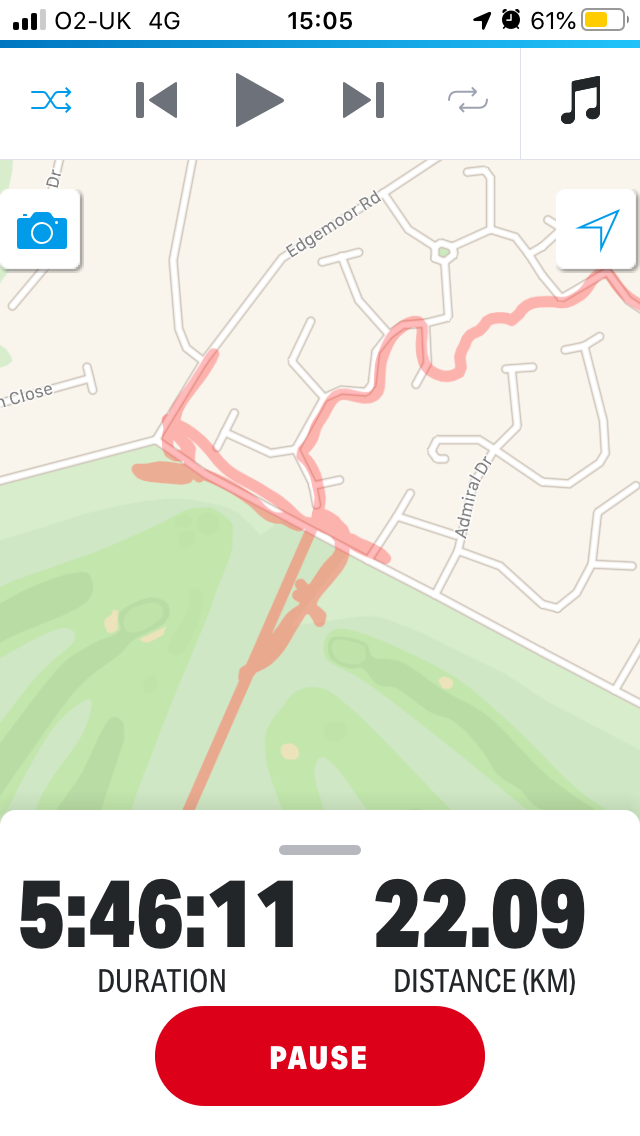The height and width of the screenshot is (1136, 640).
Task: Toggle repeat for the music
Action: 466,100
